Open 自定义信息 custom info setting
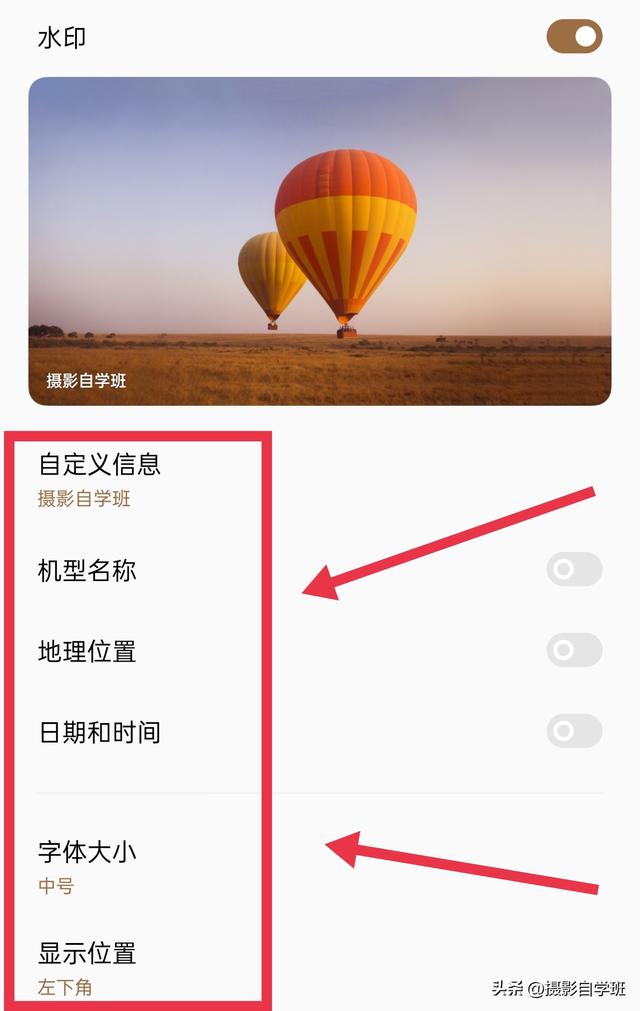The height and width of the screenshot is (1011, 640). click(x=100, y=479)
